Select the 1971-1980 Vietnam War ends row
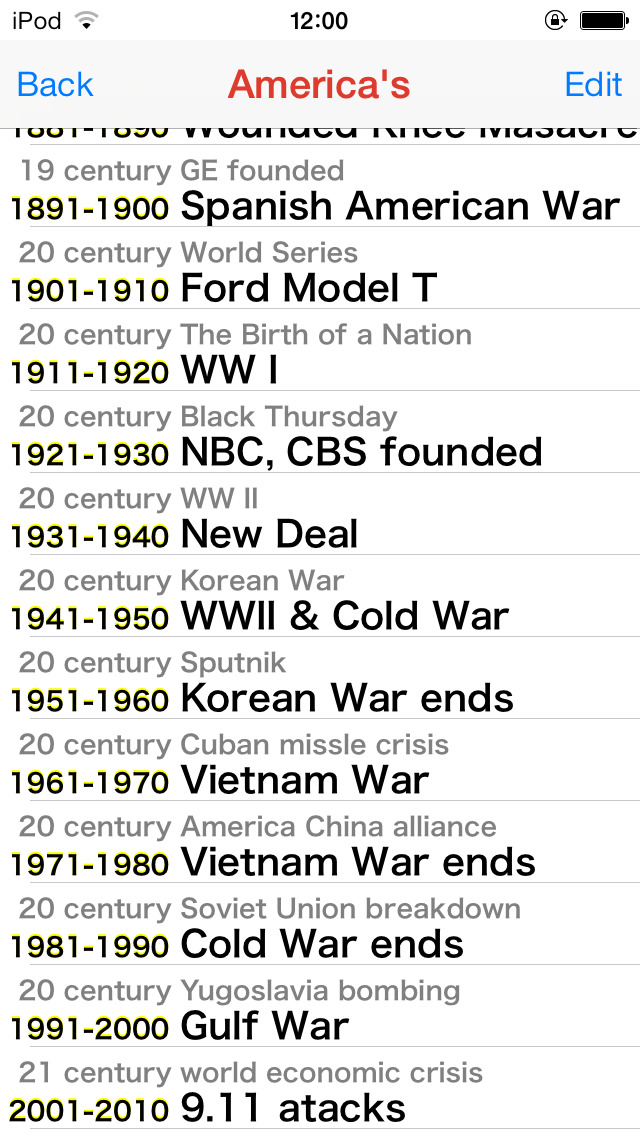The height and width of the screenshot is (1136, 640). (320, 840)
